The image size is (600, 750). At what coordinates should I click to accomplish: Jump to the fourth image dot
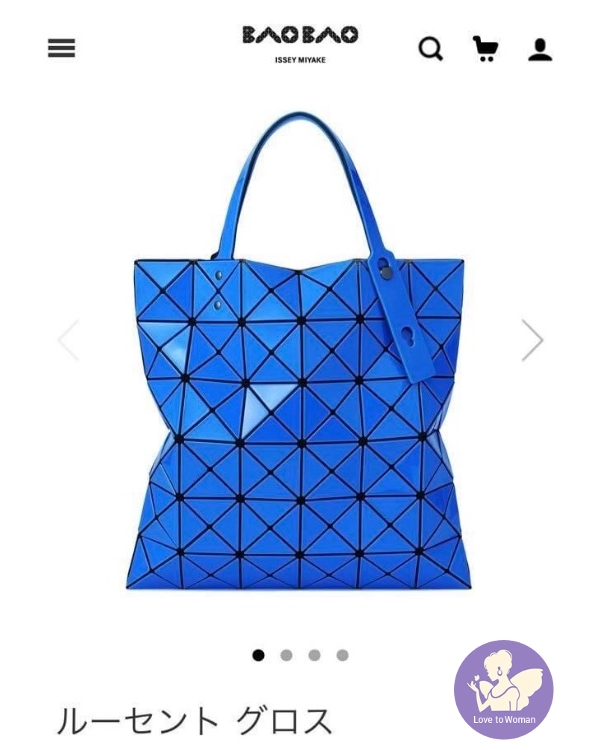pyautogui.click(x=343, y=655)
